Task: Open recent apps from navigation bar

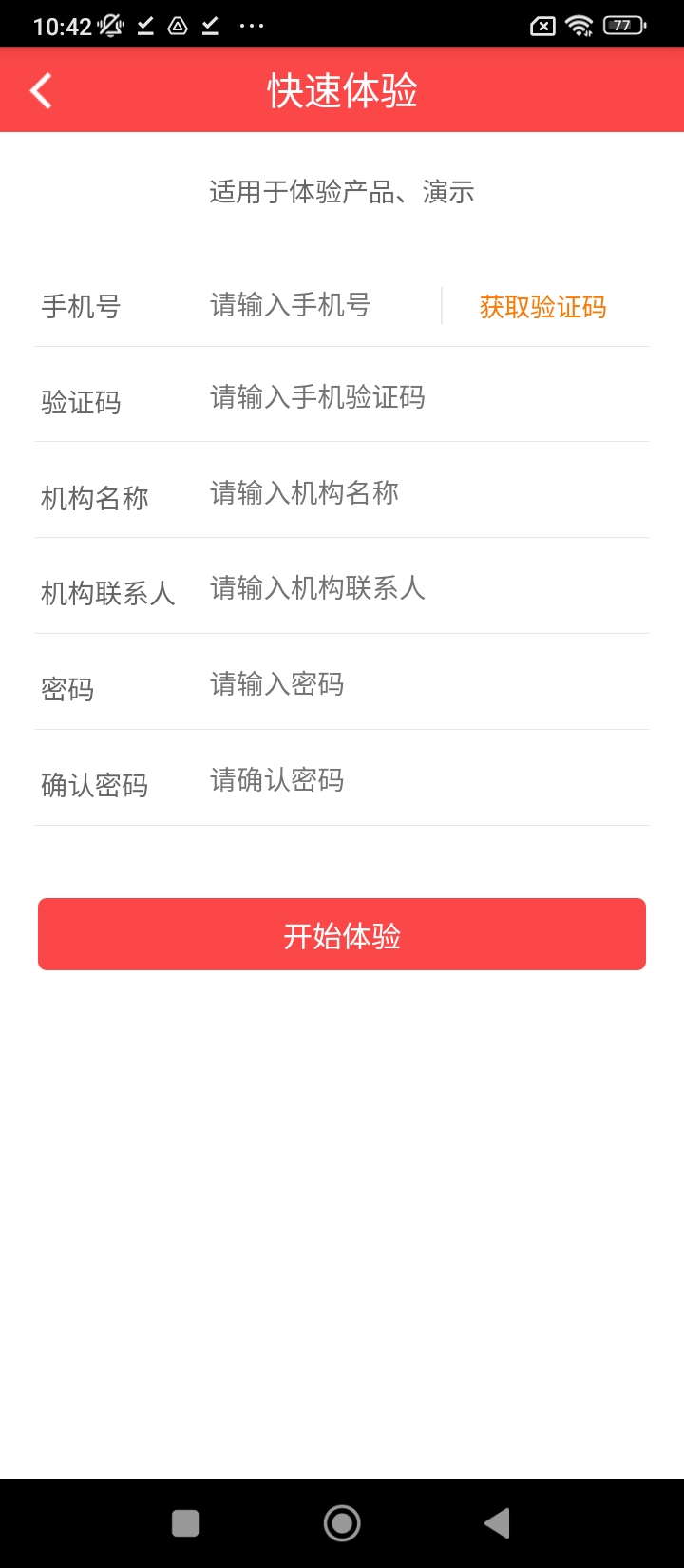Action: coord(185,1523)
